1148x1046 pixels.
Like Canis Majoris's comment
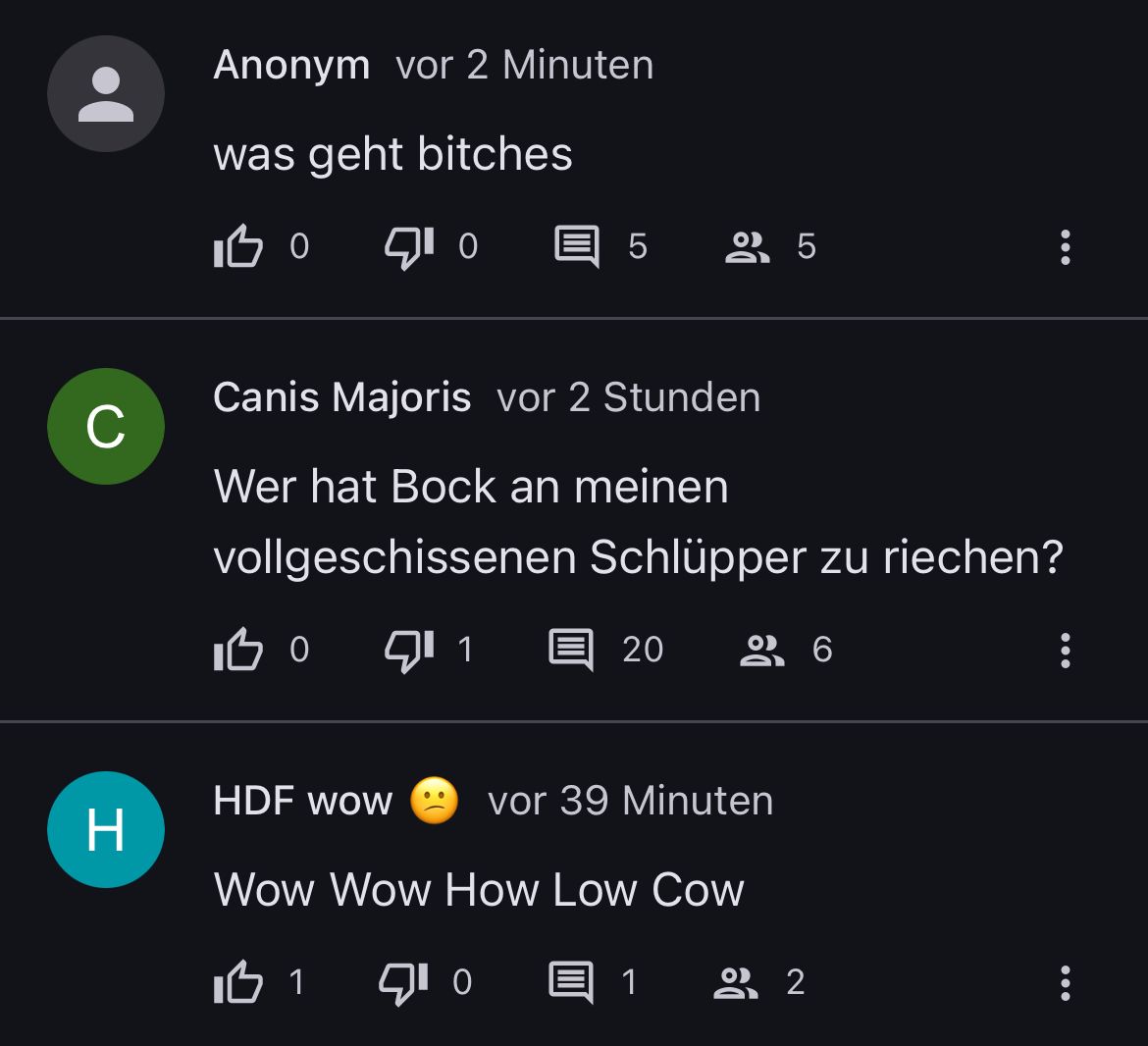click(238, 650)
